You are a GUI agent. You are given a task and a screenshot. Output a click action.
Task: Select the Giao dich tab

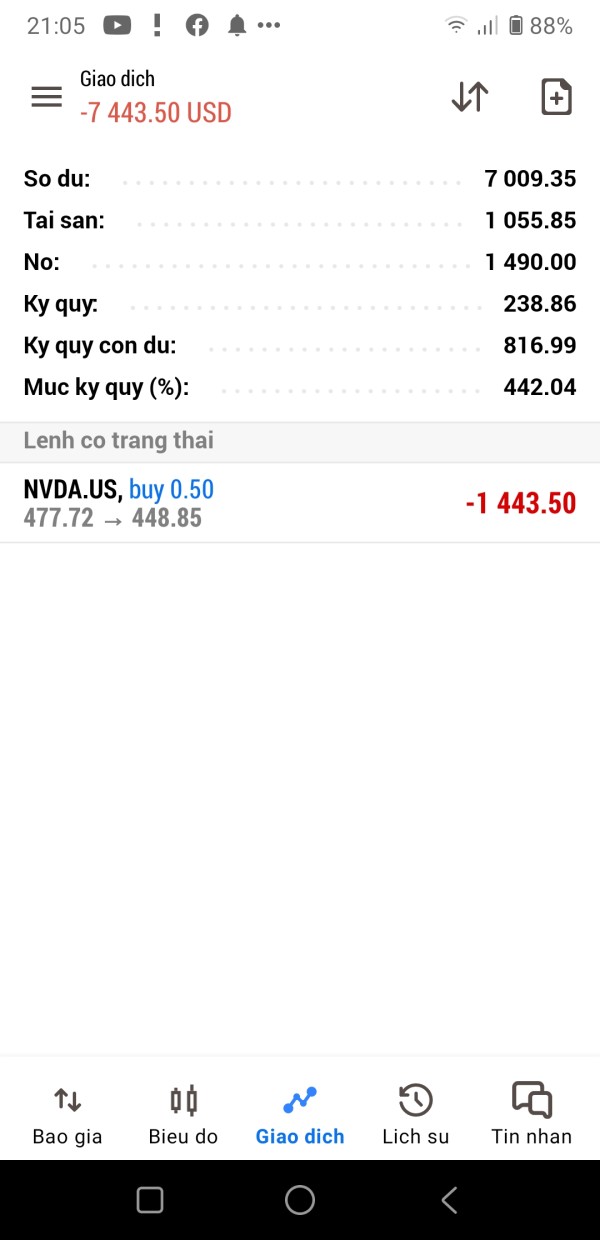(300, 1114)
